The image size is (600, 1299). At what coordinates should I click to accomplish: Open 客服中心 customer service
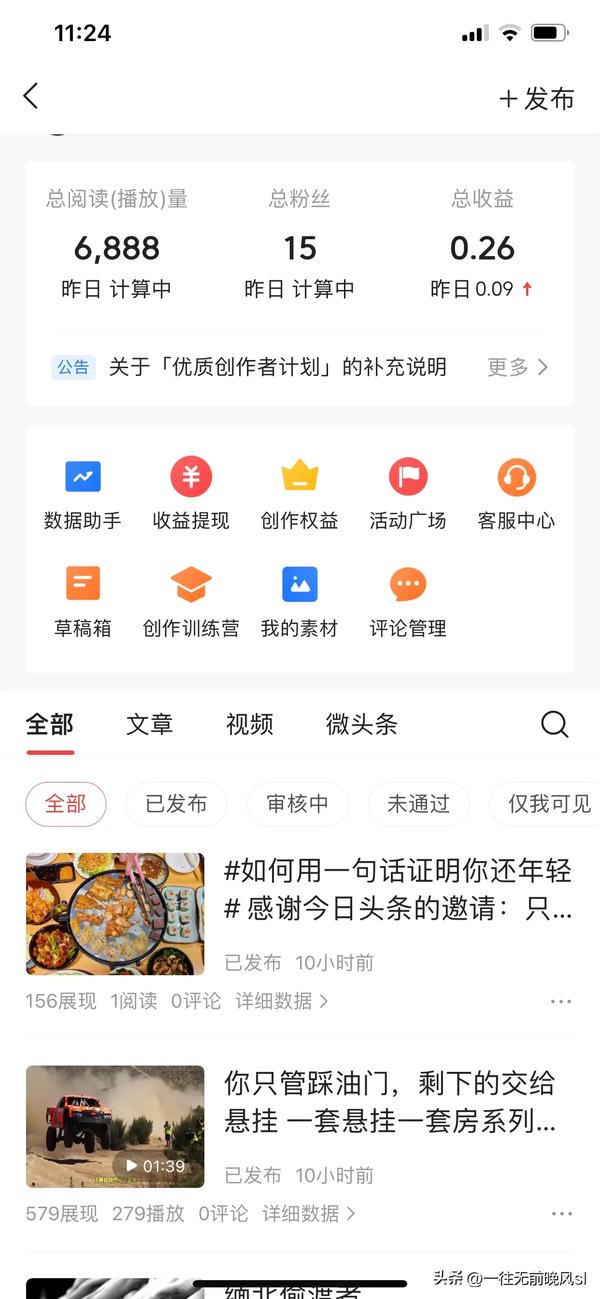coord(516,495)
